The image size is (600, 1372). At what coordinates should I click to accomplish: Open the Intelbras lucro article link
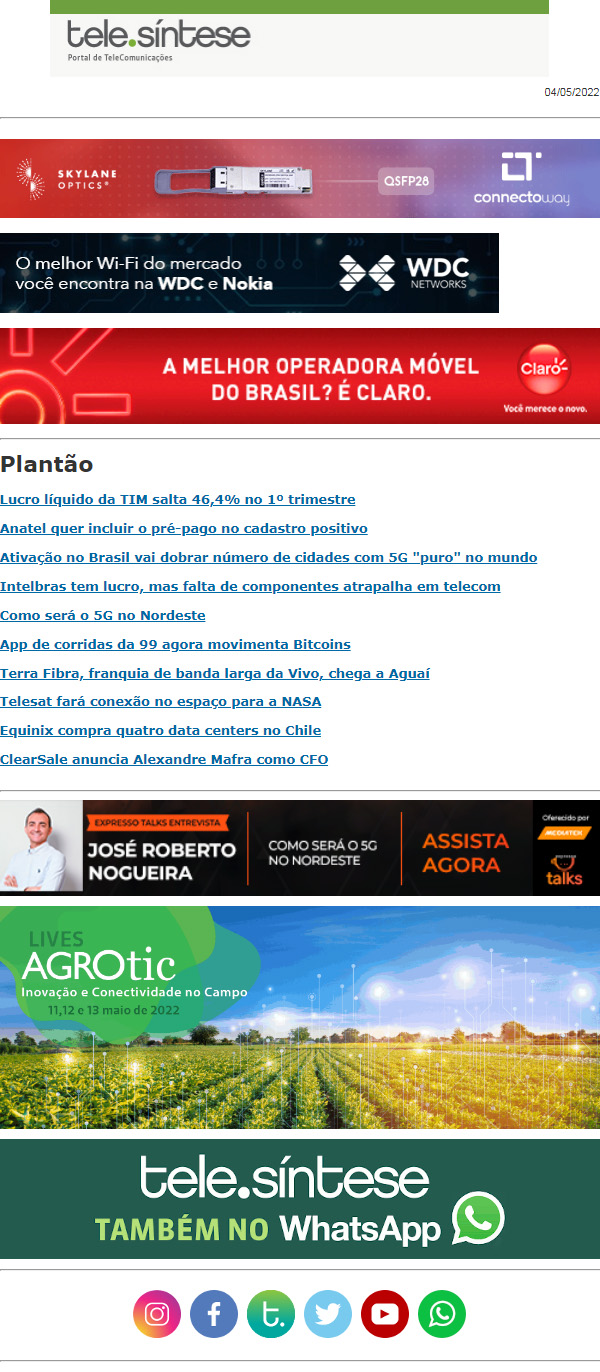coord(250,586)
